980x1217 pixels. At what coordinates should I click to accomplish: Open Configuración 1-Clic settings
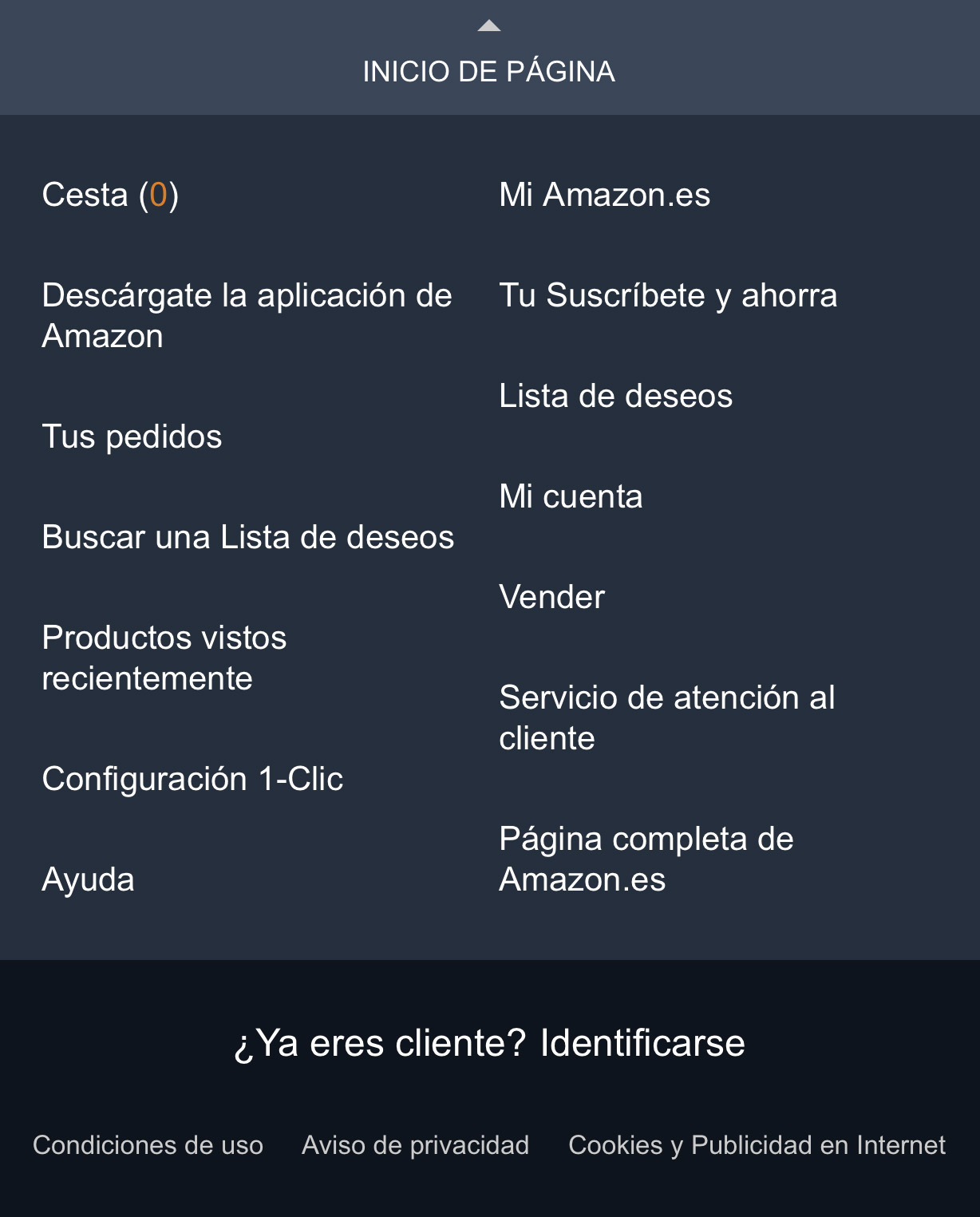tap(192, 779)
